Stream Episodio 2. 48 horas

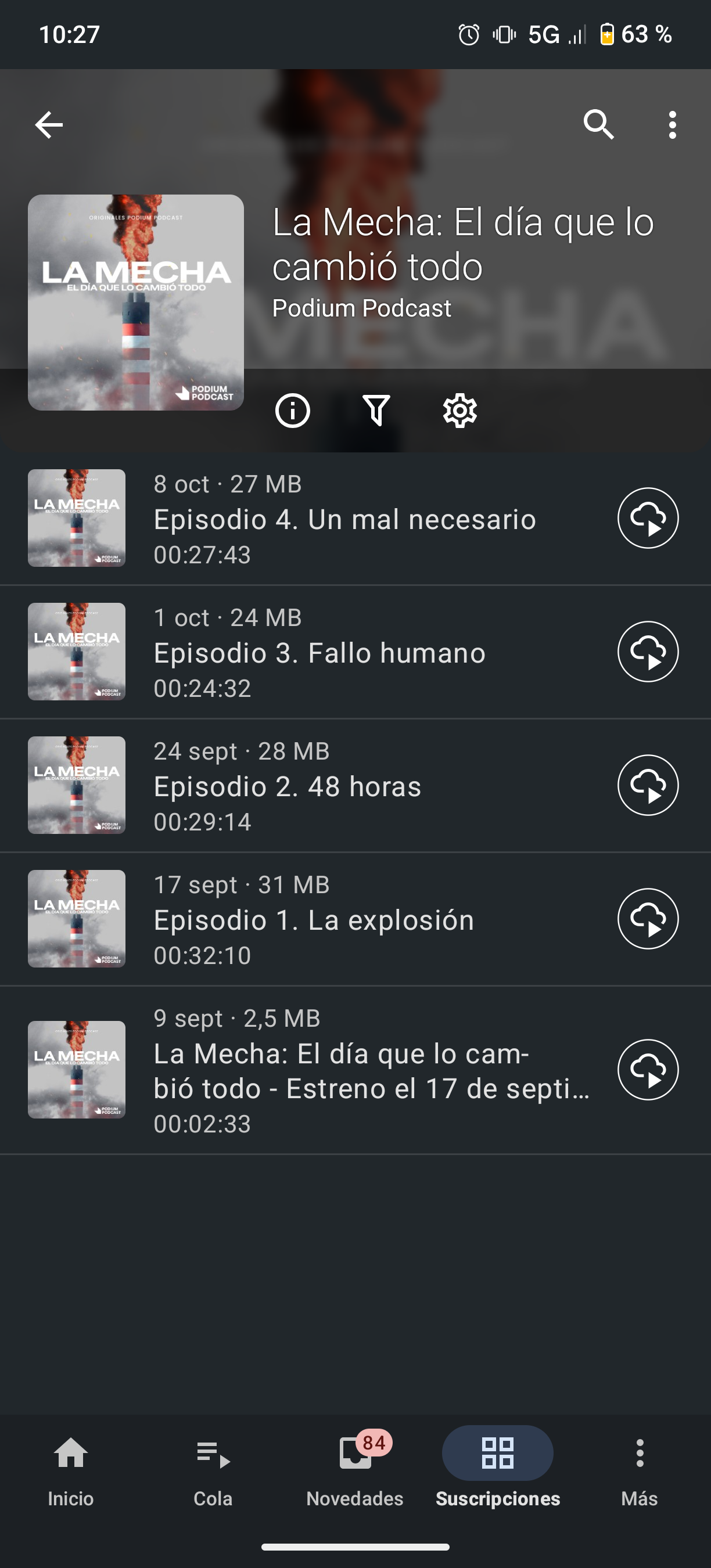click(x=648, y=785)
